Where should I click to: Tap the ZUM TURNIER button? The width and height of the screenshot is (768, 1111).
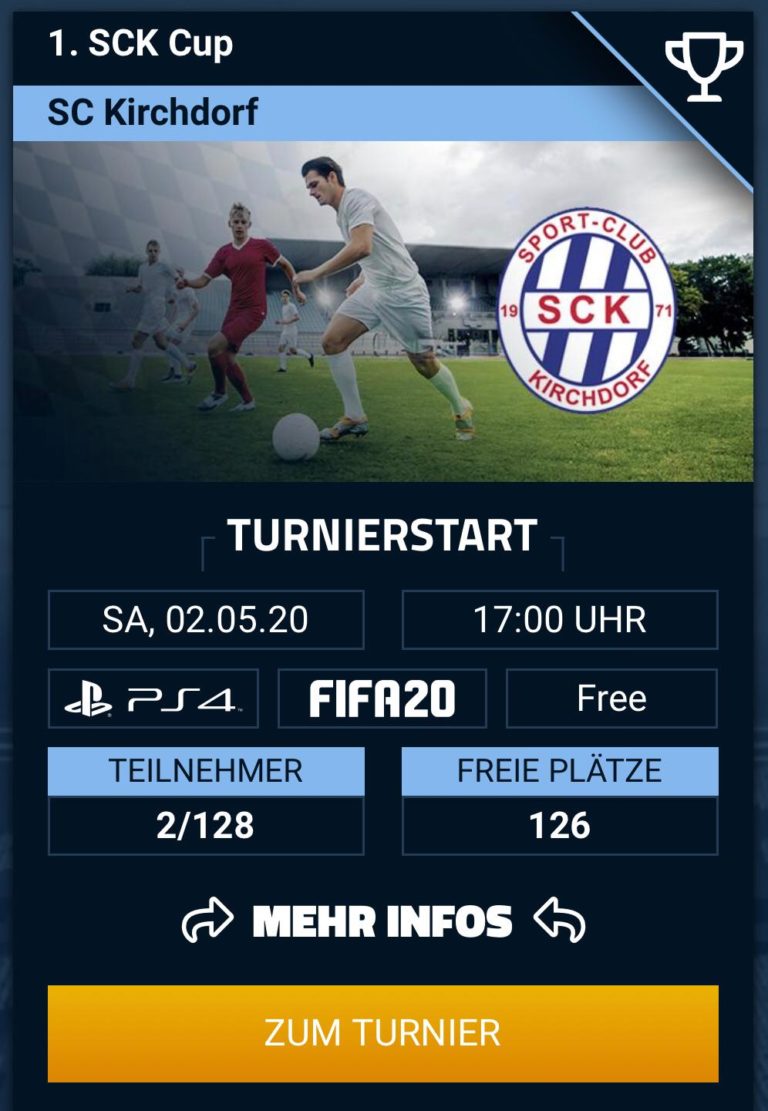point(383,1033)
